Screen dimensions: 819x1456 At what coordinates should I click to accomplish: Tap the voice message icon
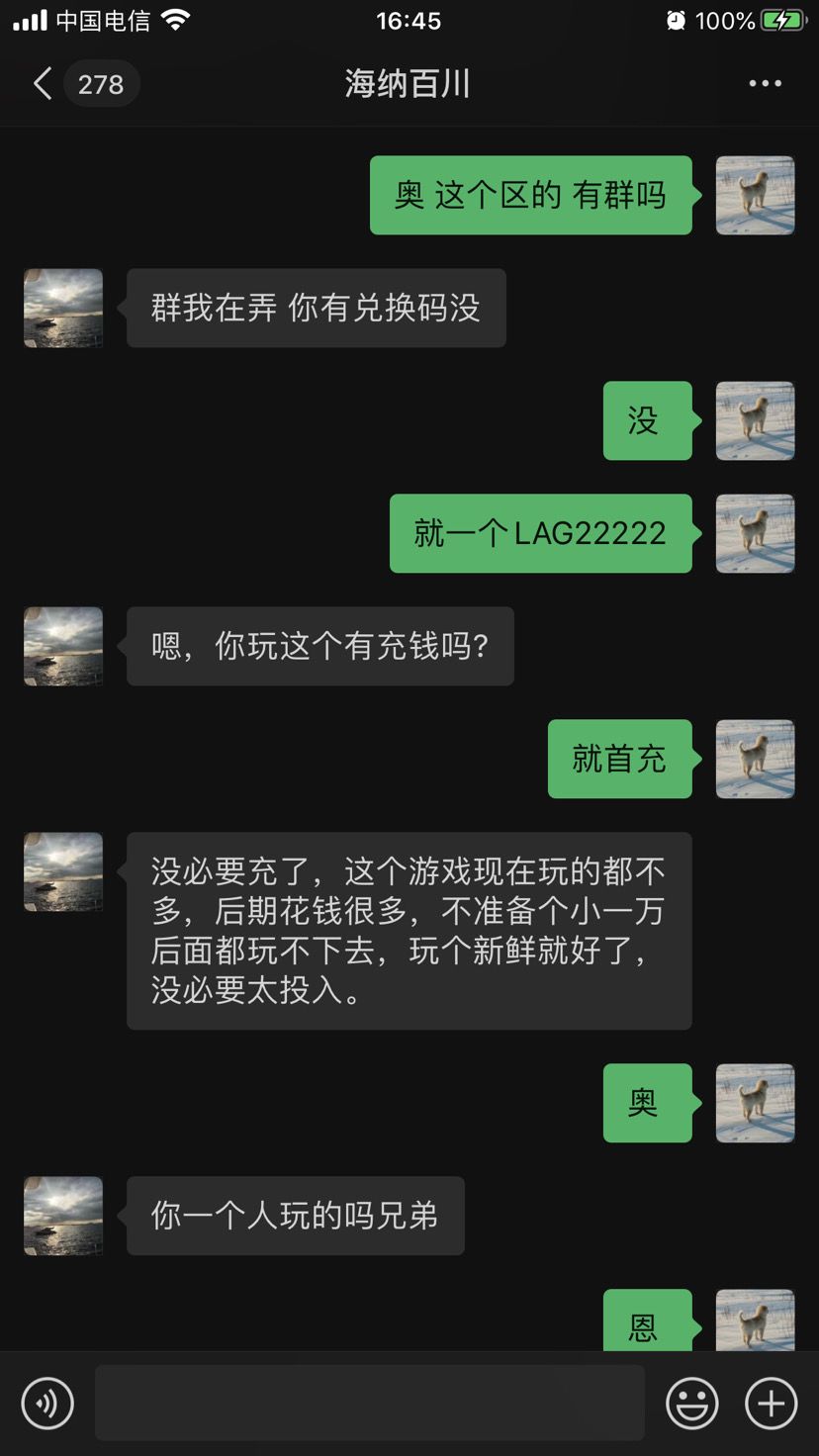[x=47, y=1403]
